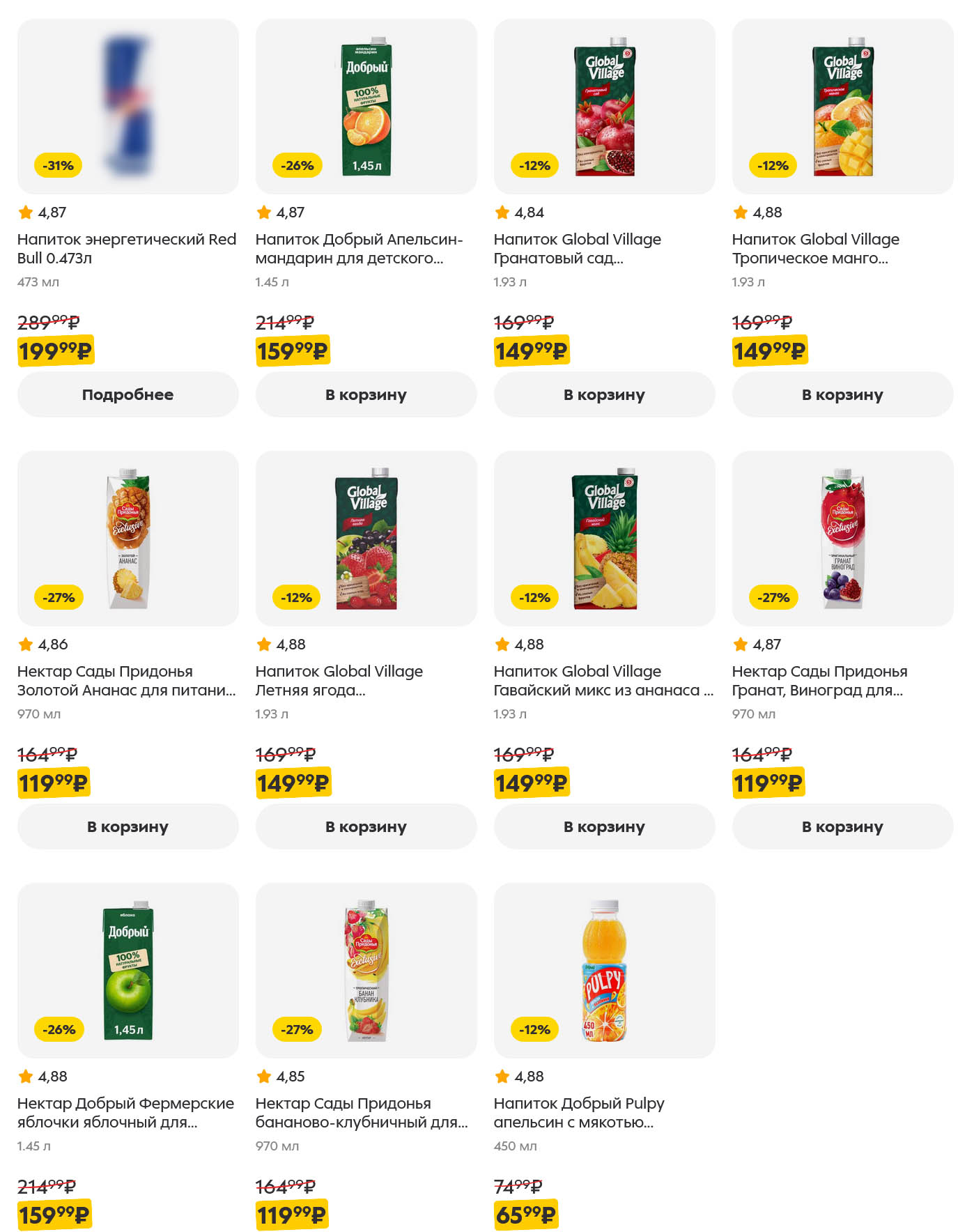958x1232 pixels.
Task: Add Global Village Летняя ягода to cart
Action: [366, 826]
